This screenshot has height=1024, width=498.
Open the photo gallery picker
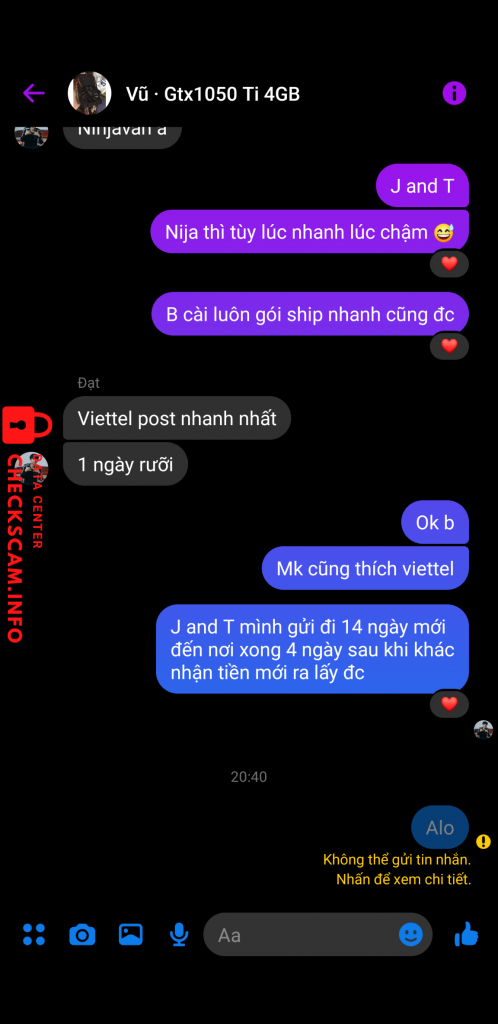pyautogui.click(x=131, y=935)
